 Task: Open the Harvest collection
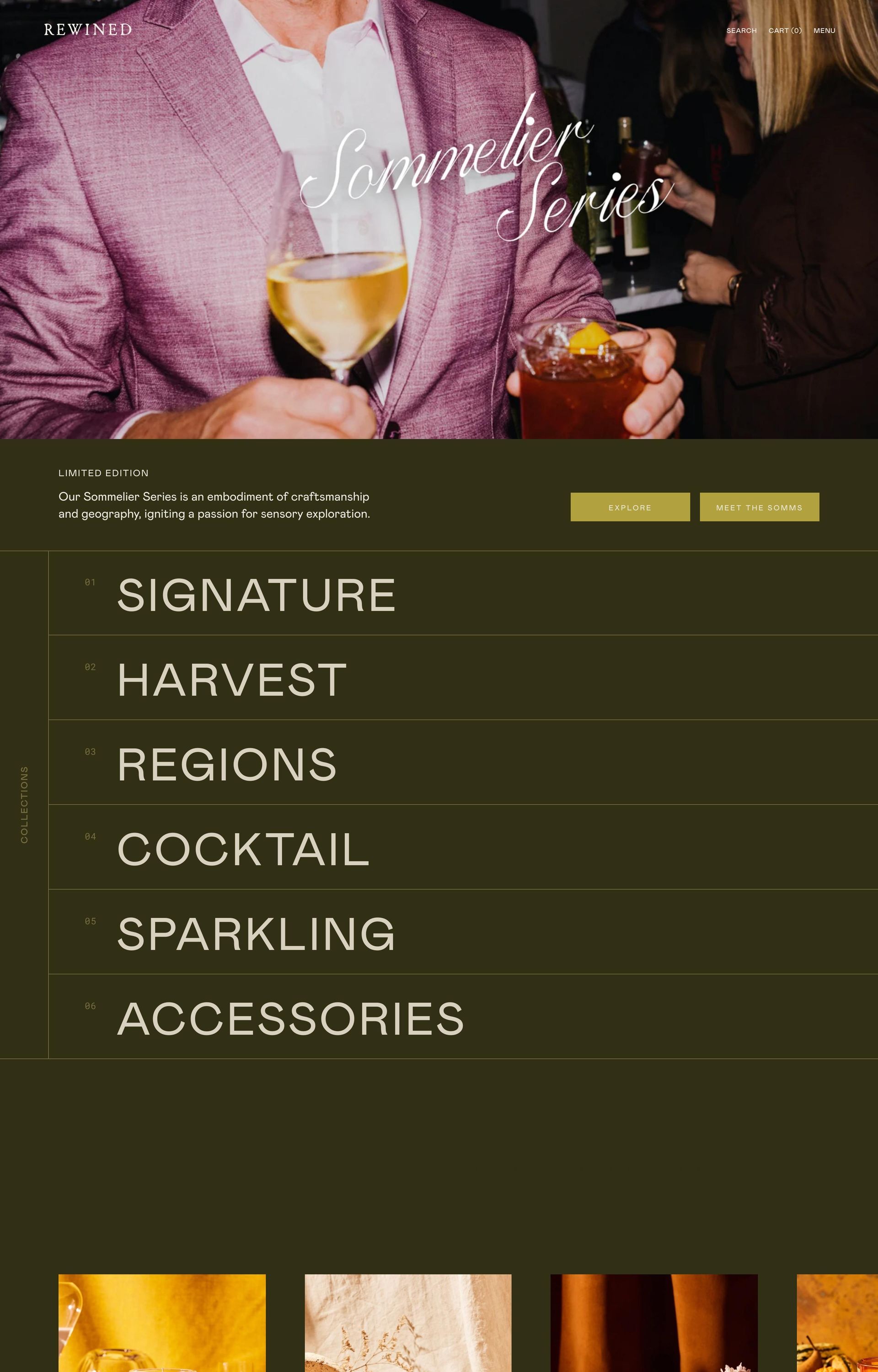(231, 680)
